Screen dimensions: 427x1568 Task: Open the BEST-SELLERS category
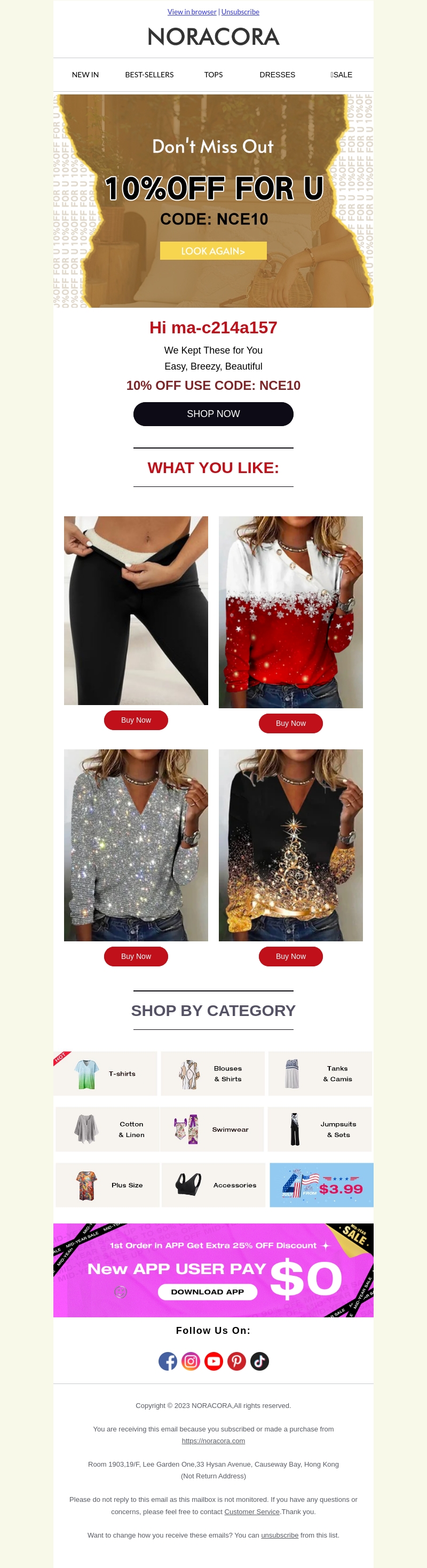tap(149, 75)
